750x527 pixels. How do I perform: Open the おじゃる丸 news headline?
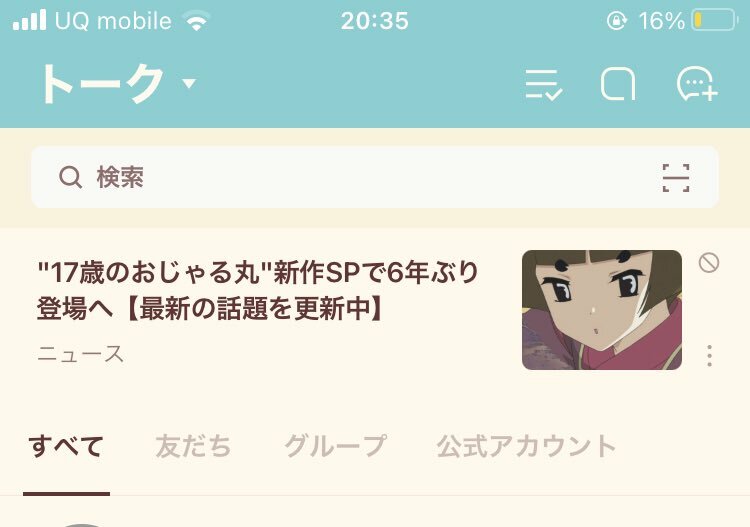click(x=258, y=289)
